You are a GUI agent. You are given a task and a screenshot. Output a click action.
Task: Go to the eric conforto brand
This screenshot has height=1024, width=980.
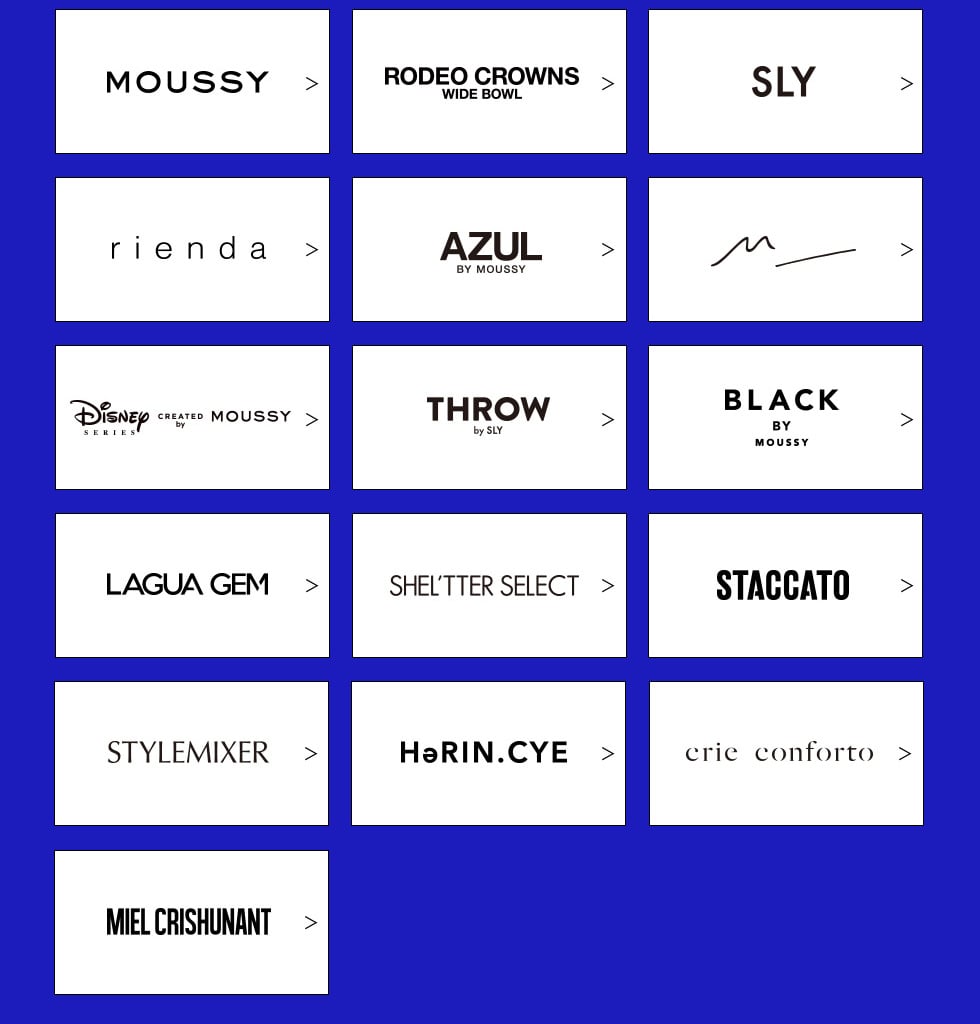click(786, 754)
